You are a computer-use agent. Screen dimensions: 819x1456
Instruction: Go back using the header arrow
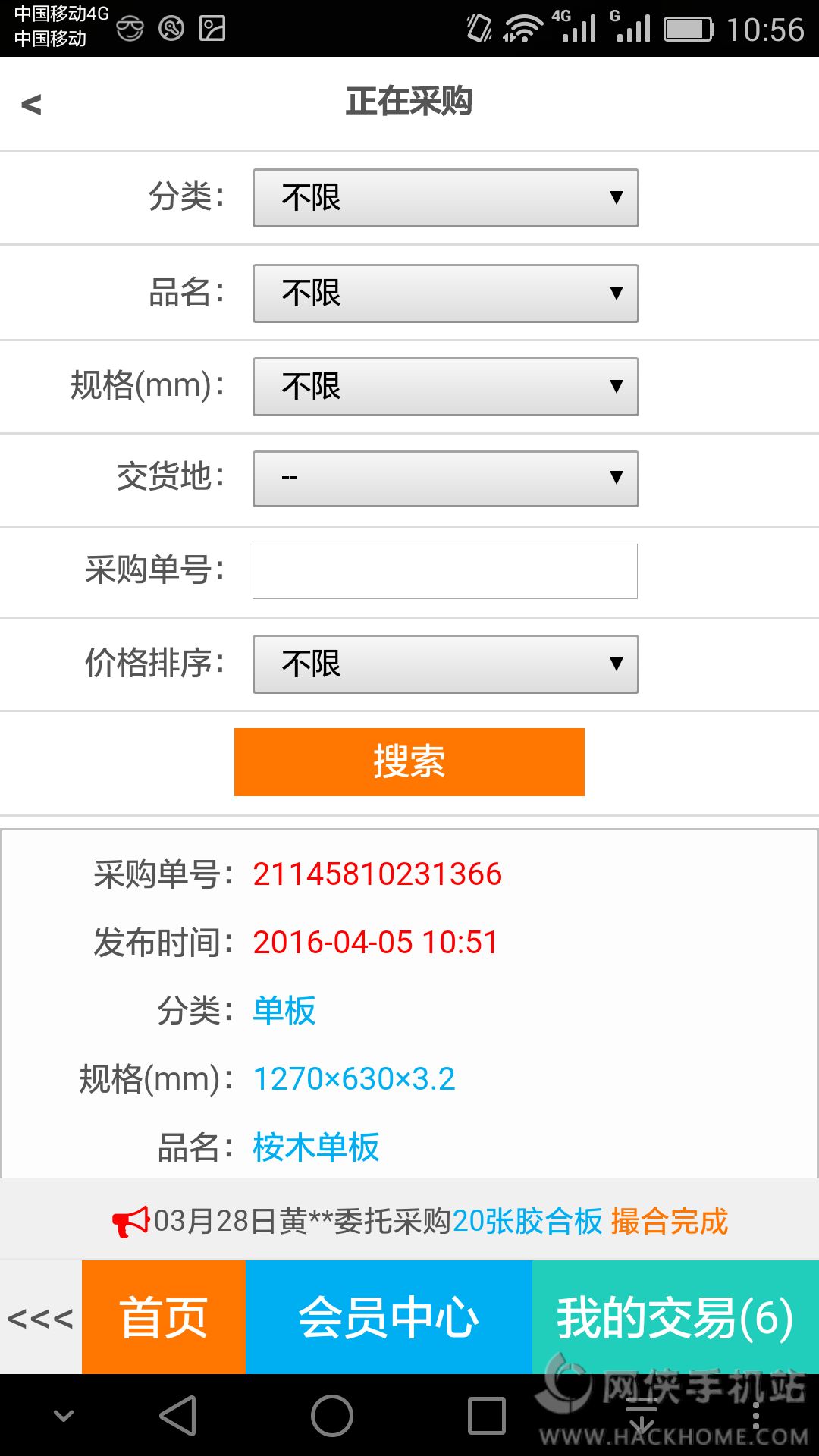tap(31, 104)
